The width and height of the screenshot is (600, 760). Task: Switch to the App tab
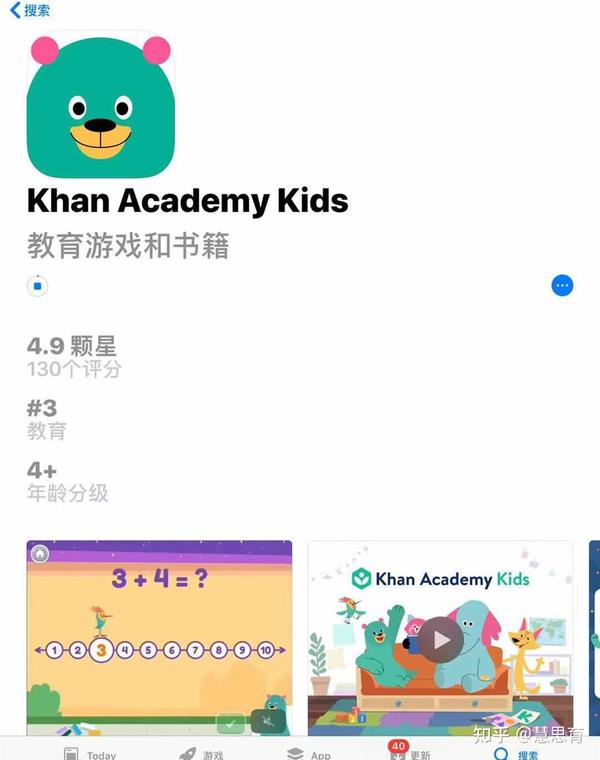click(308, 753)
